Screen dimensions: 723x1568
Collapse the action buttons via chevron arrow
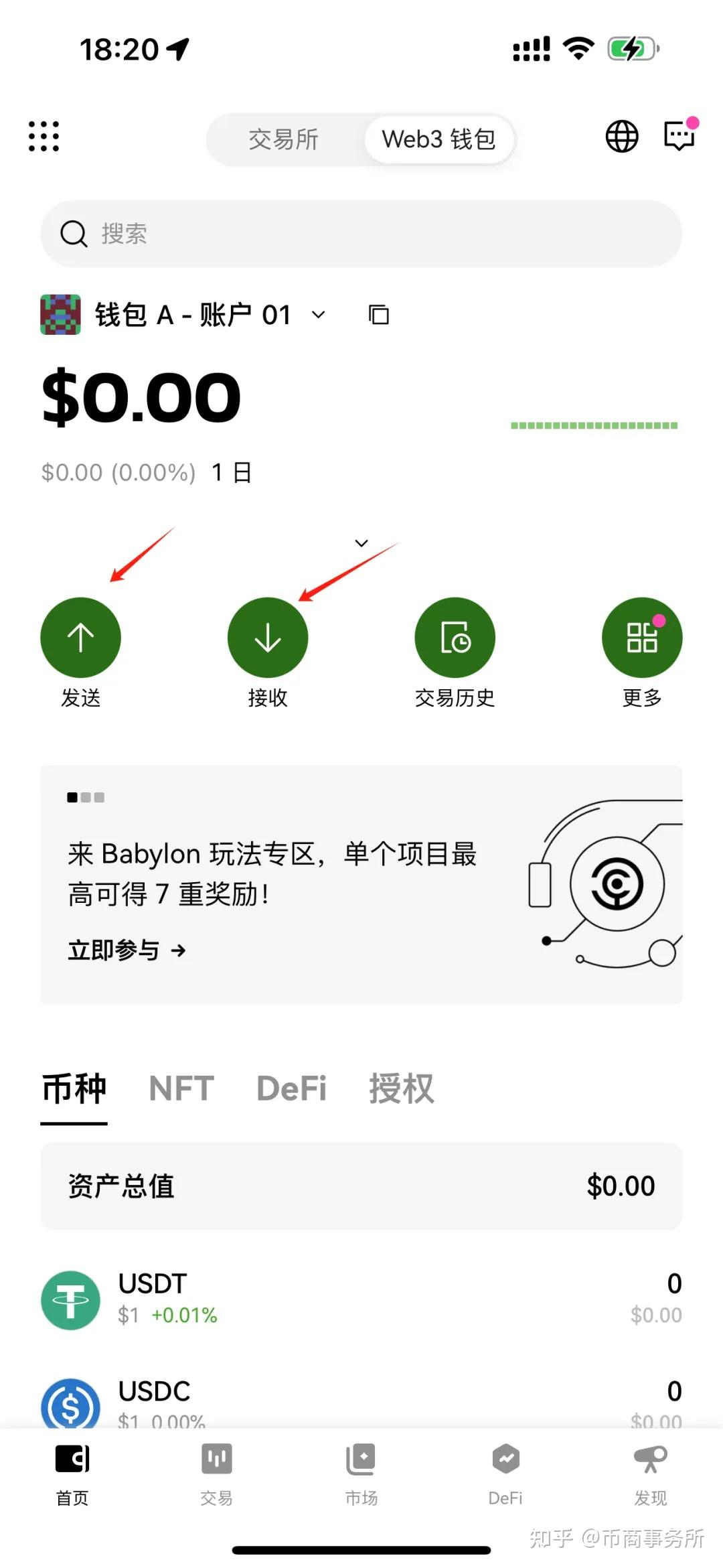tap(361, 543)
